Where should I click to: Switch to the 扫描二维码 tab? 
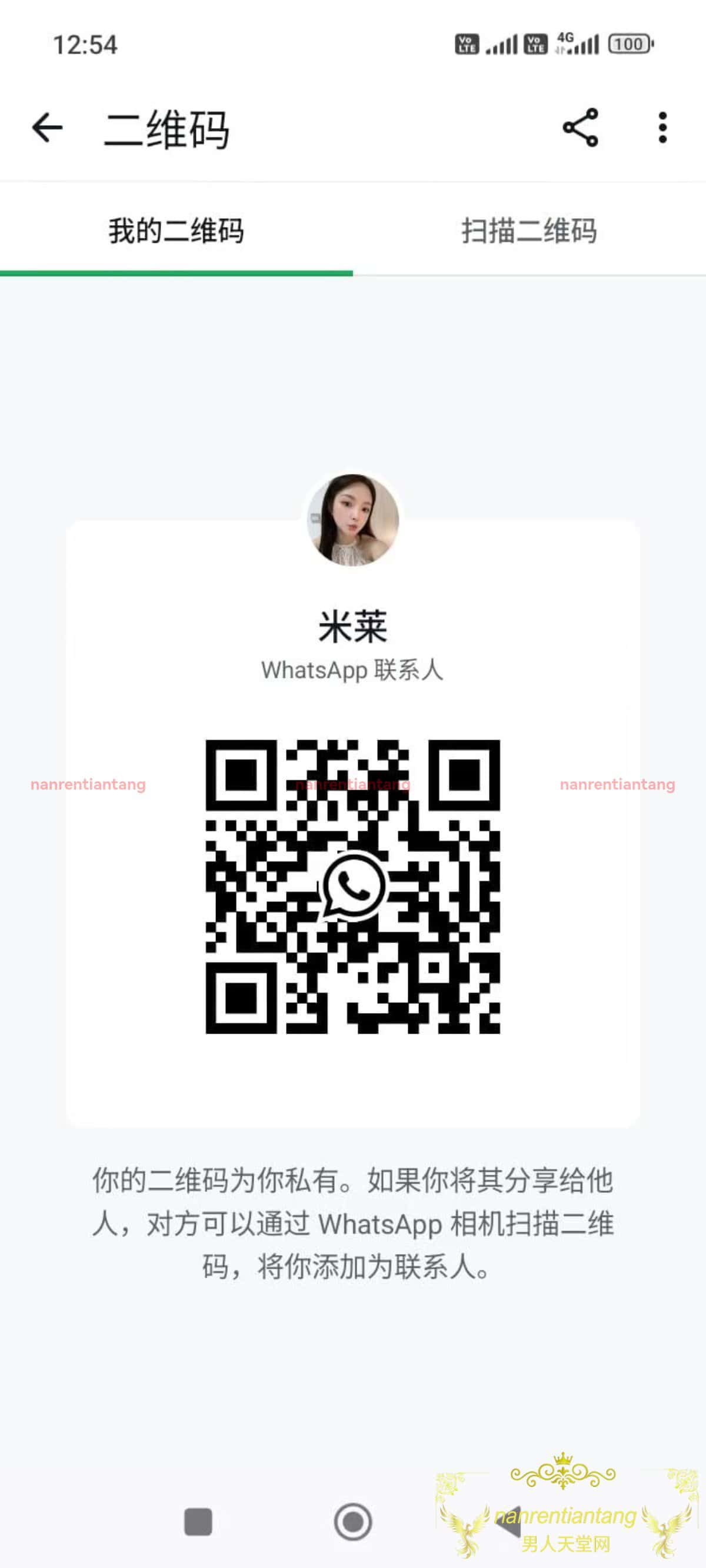(529, 231)
